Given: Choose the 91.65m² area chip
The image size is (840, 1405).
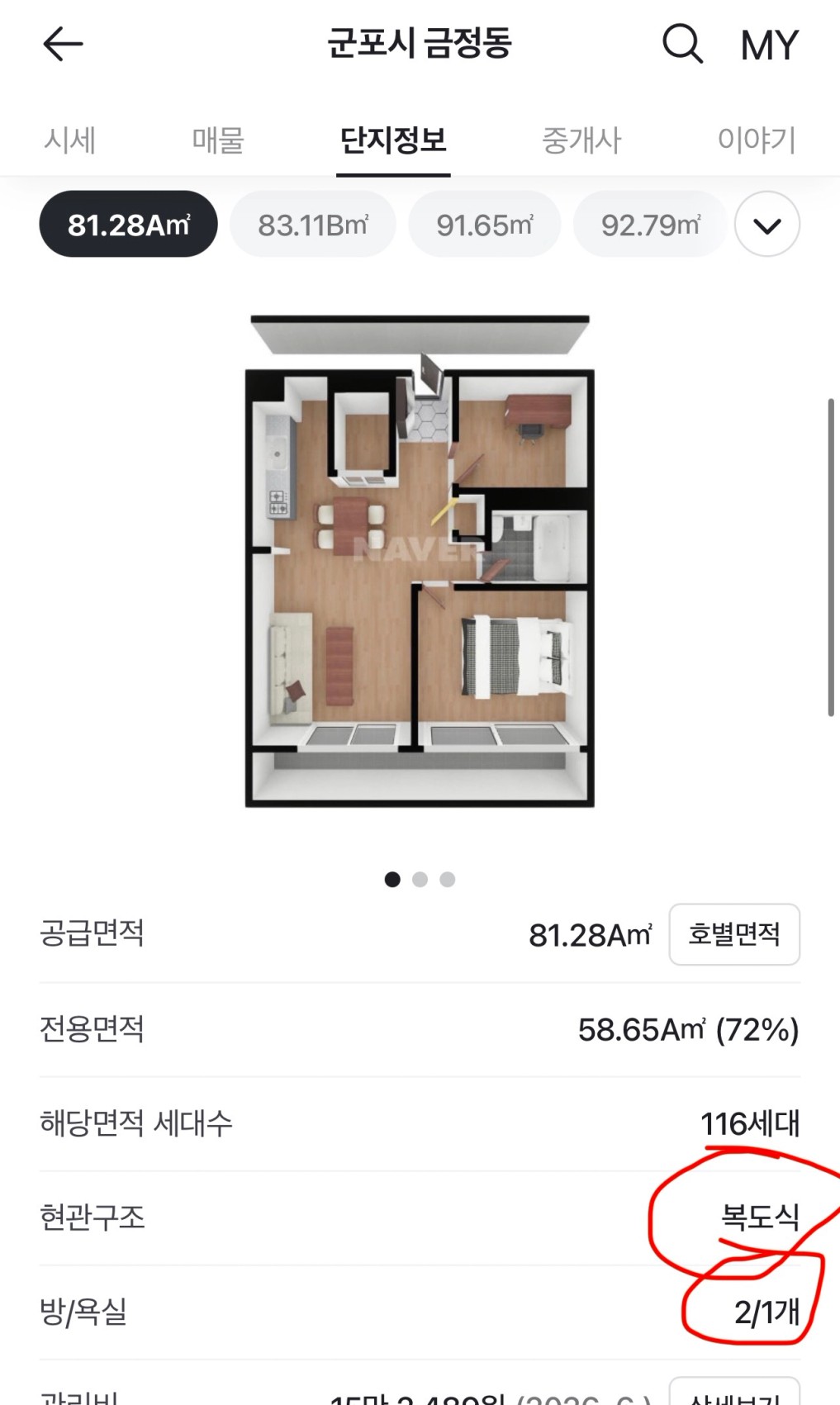Looking at the screenshot, I should 485,224.
